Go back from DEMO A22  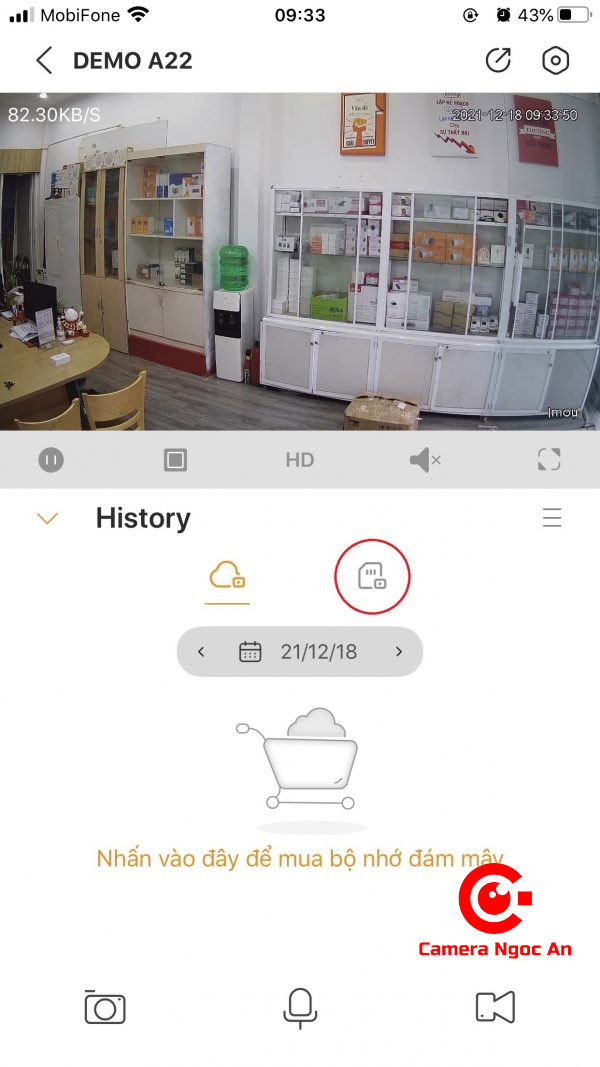43,61
